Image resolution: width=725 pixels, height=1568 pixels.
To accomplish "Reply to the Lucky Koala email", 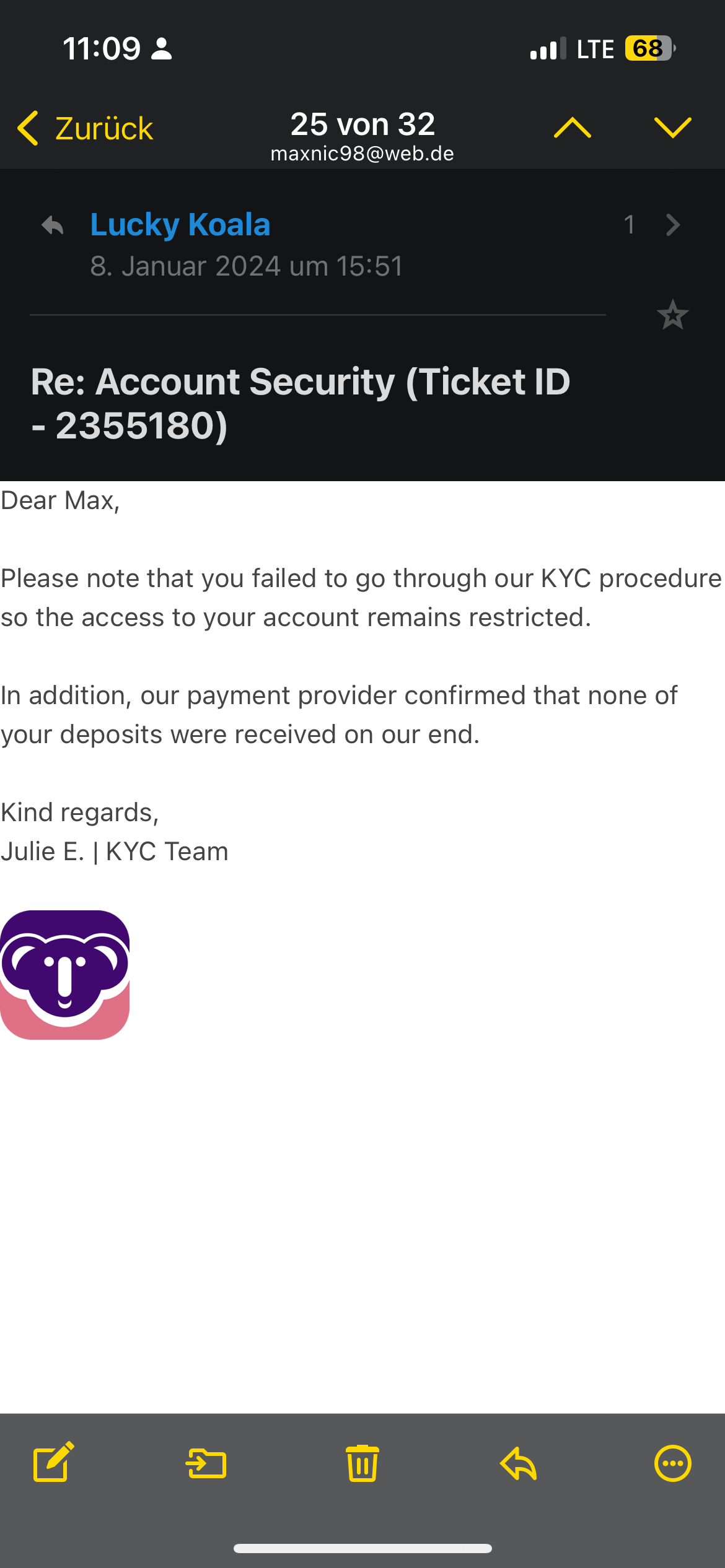I will pos(518,1464).
